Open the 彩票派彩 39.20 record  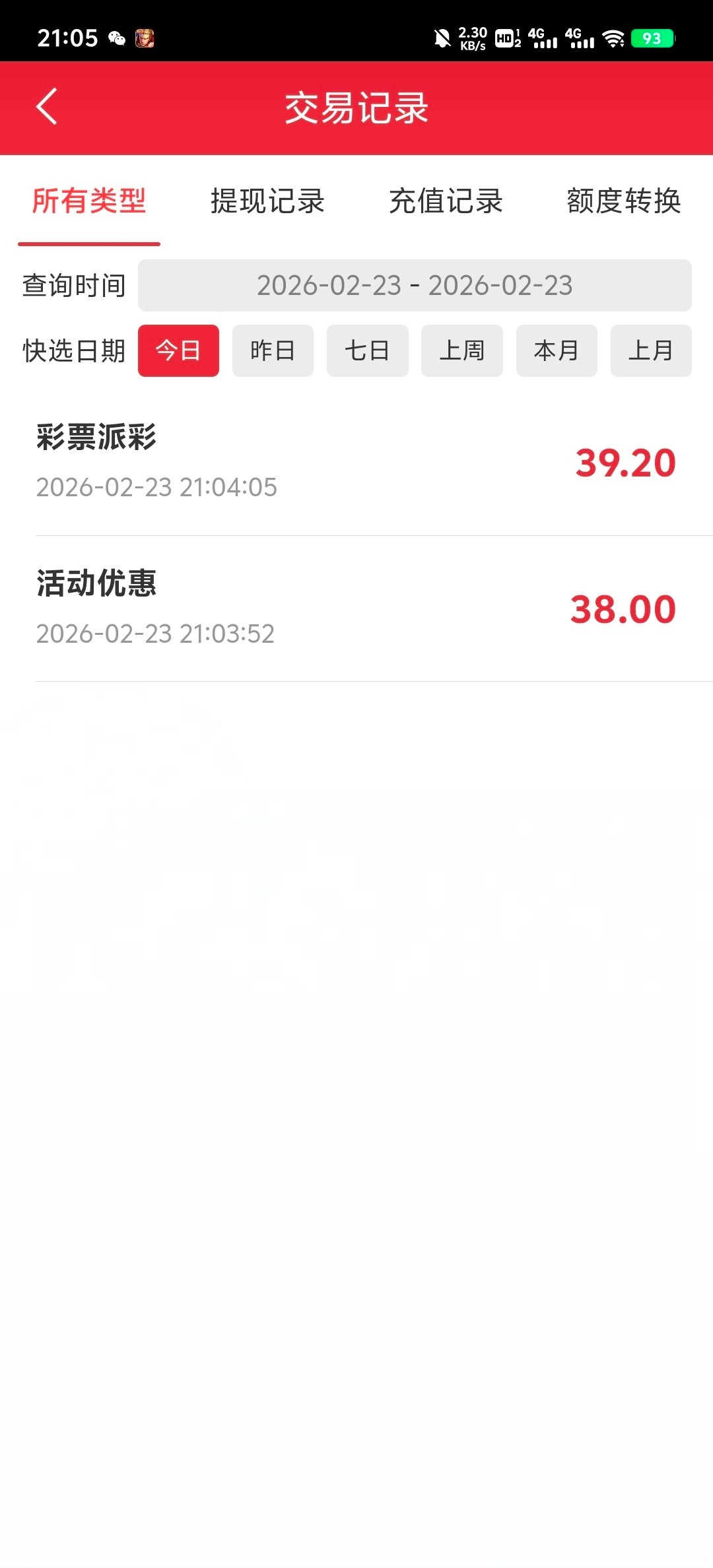356,462
